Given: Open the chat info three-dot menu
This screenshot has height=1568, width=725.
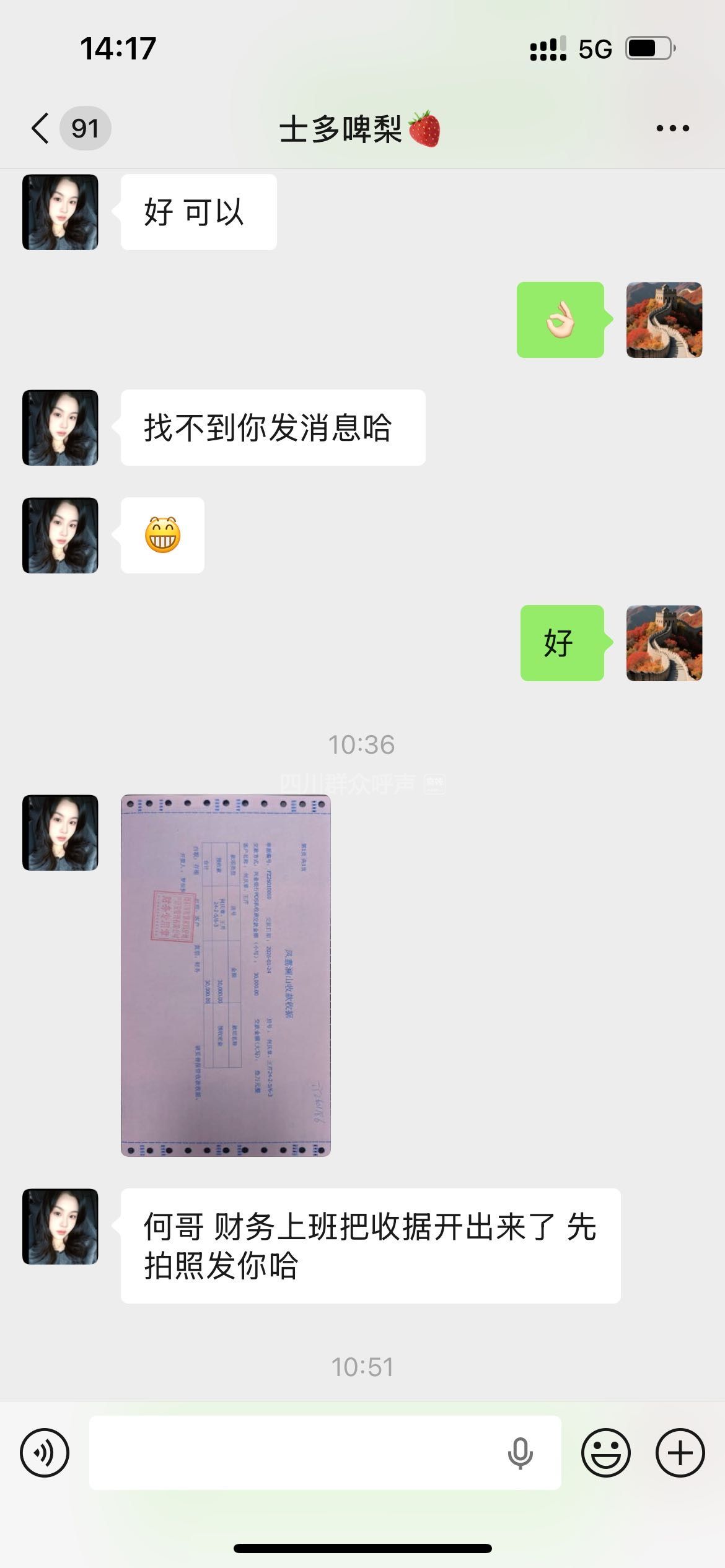Looking at the screenshot, I should click(672, 129).
